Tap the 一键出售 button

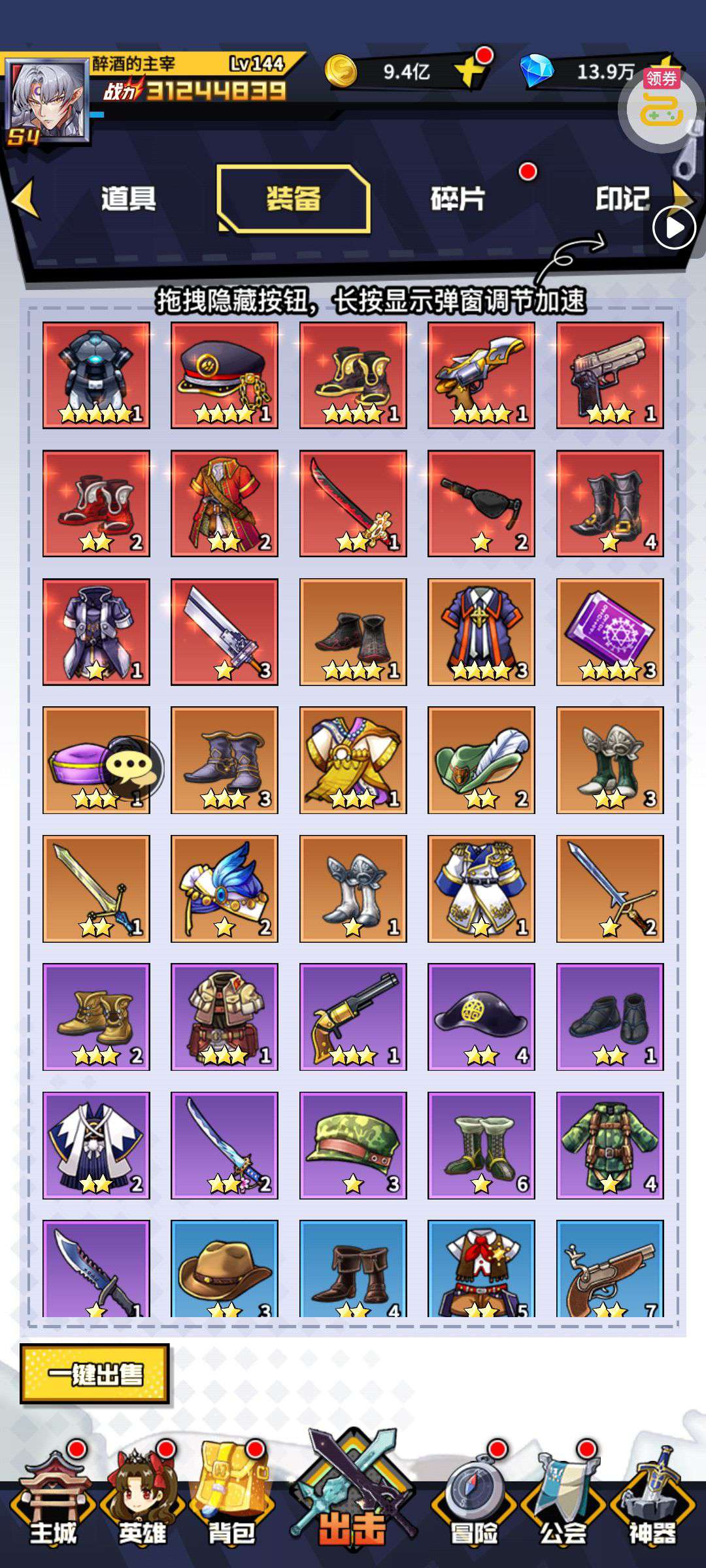coord(95,1374)
